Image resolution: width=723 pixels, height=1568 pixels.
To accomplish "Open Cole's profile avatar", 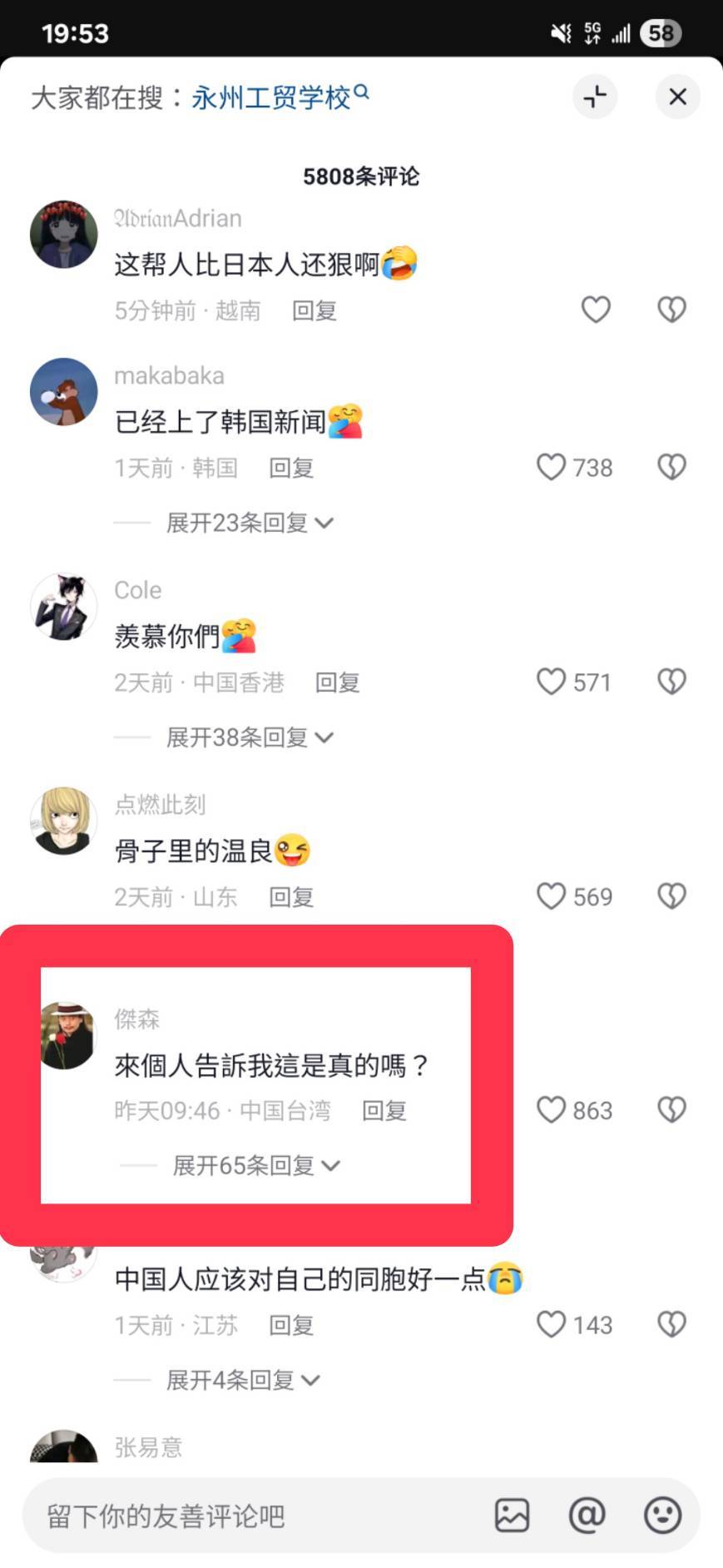I will [64, 606].
